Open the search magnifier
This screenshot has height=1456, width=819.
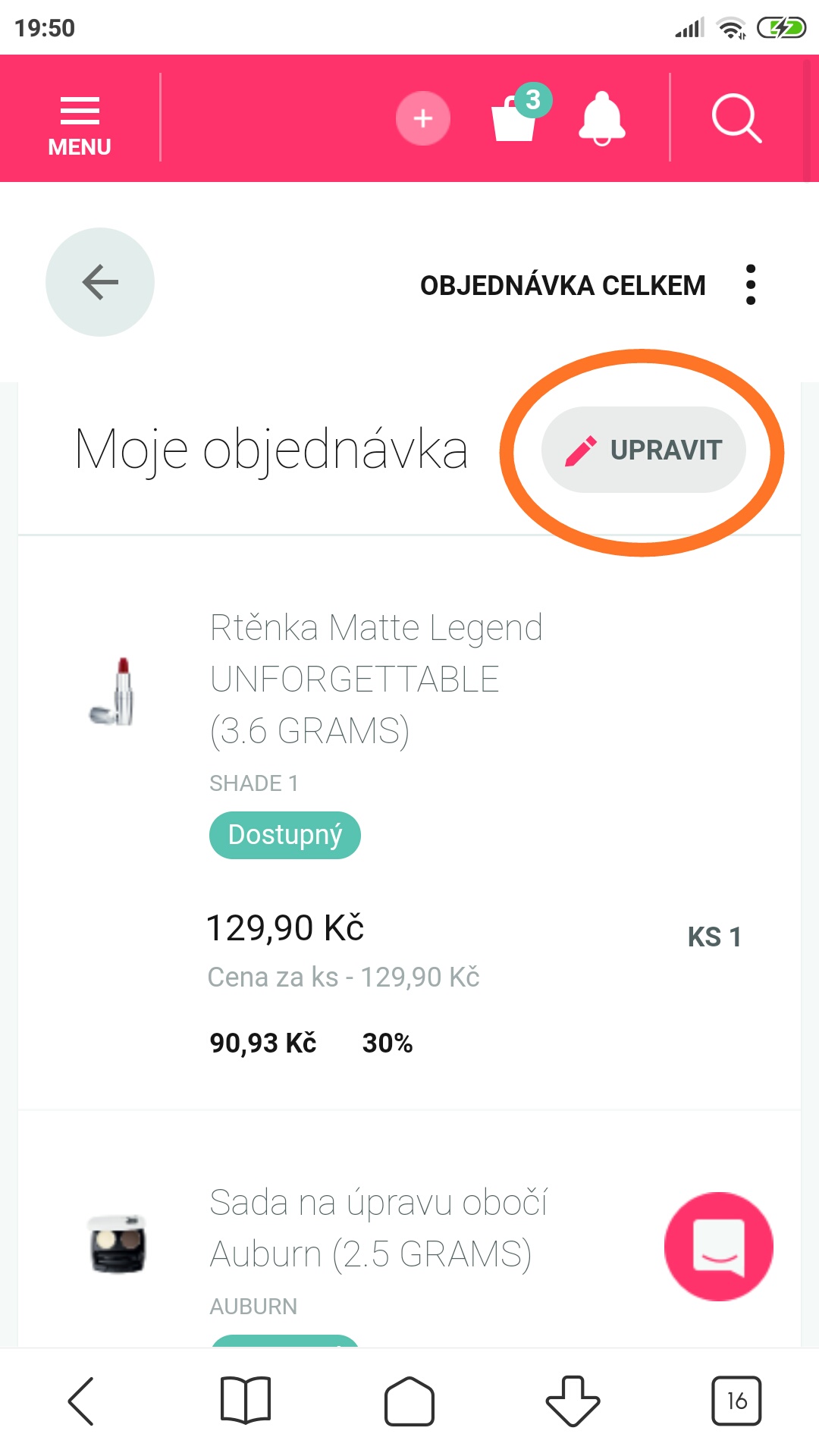point(736,118)
